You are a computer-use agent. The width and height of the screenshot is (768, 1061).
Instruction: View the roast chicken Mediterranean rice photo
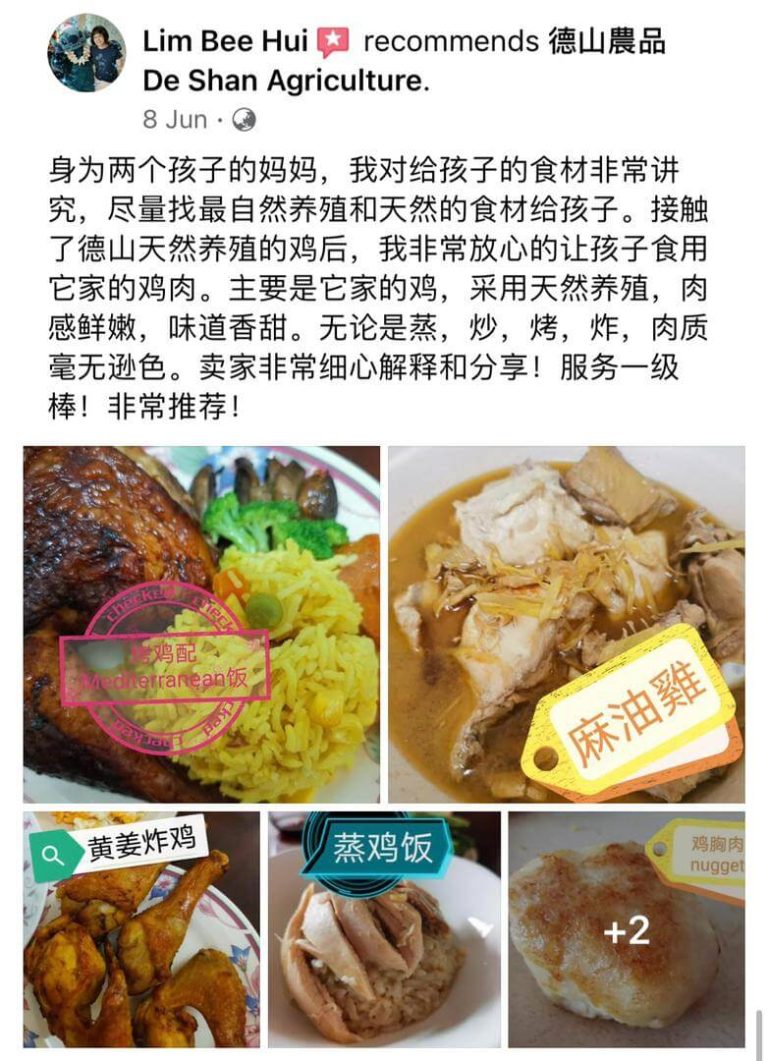[x=201, y=624]
